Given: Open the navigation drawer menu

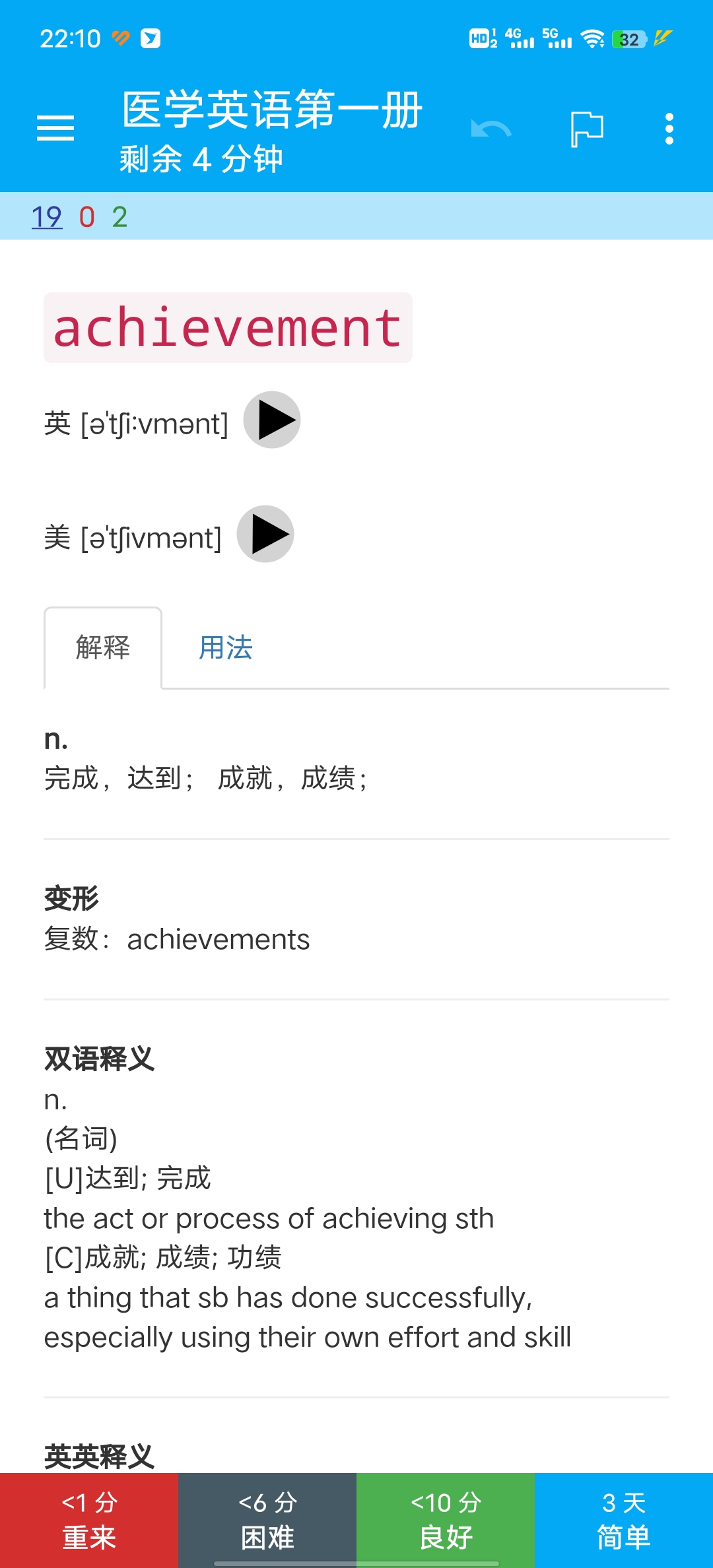Looking at the screenshot, I should [55, 128].
